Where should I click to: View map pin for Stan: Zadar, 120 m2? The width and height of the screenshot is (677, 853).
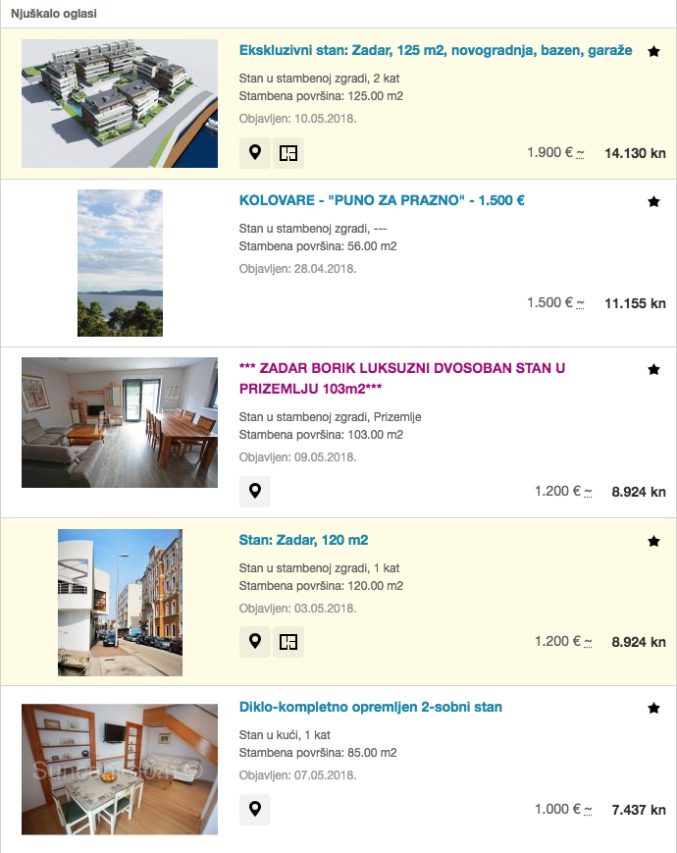click(x=255, y=641)
